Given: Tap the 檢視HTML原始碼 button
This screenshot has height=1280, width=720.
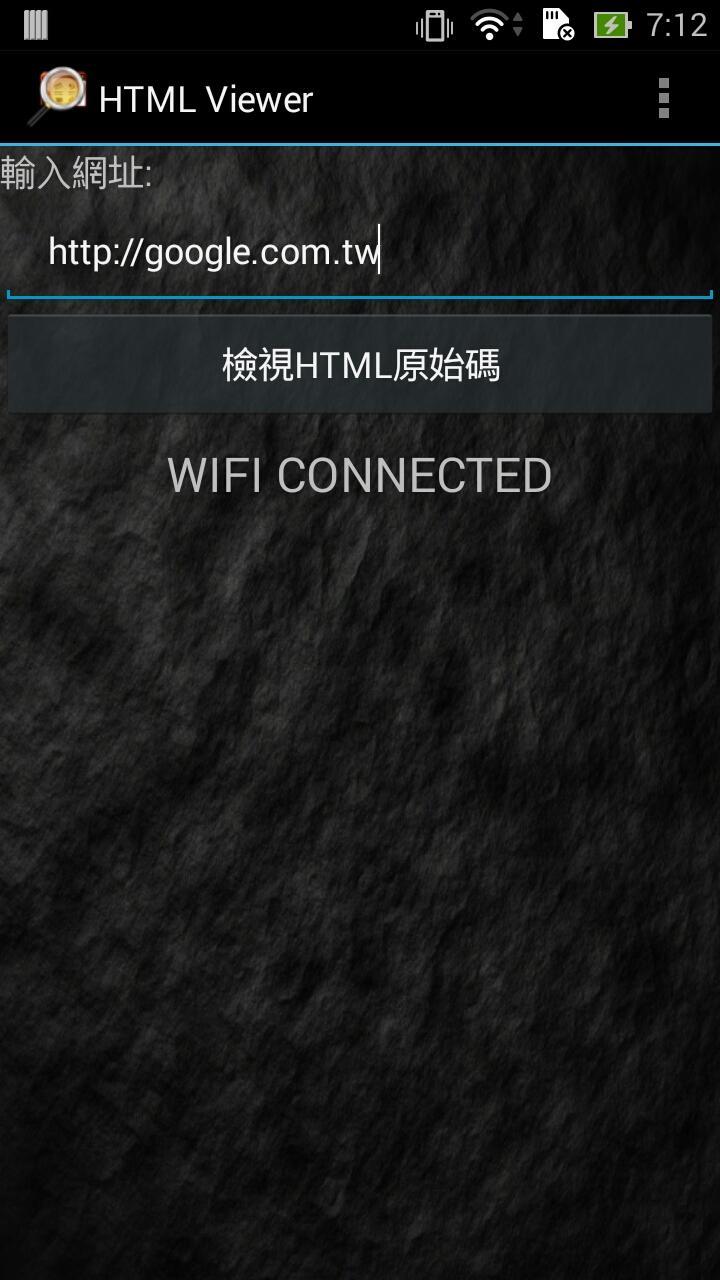Looking at the screenshot, I should tap(360, 365).
